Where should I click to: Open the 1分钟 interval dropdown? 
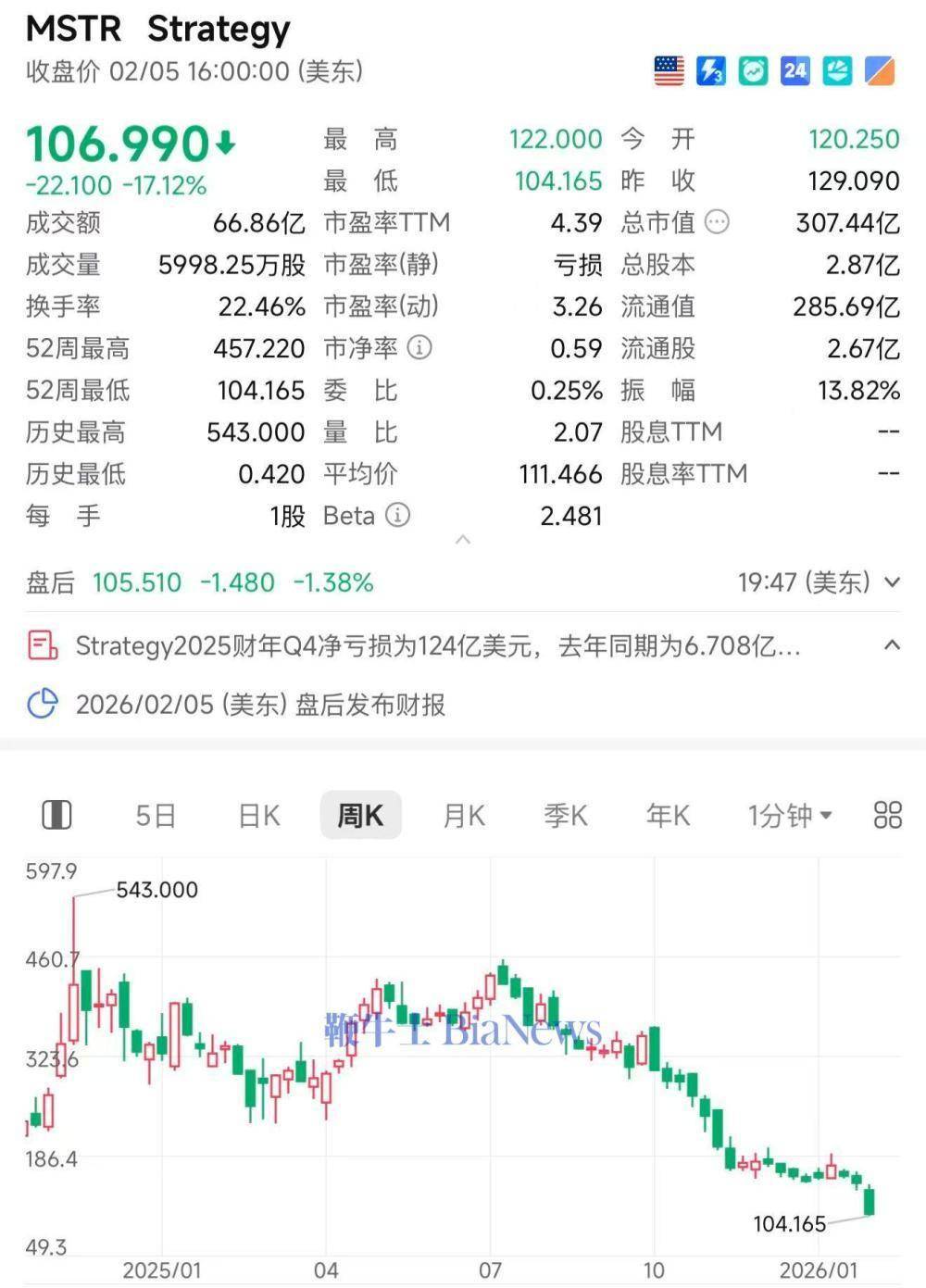click(788, 816)
